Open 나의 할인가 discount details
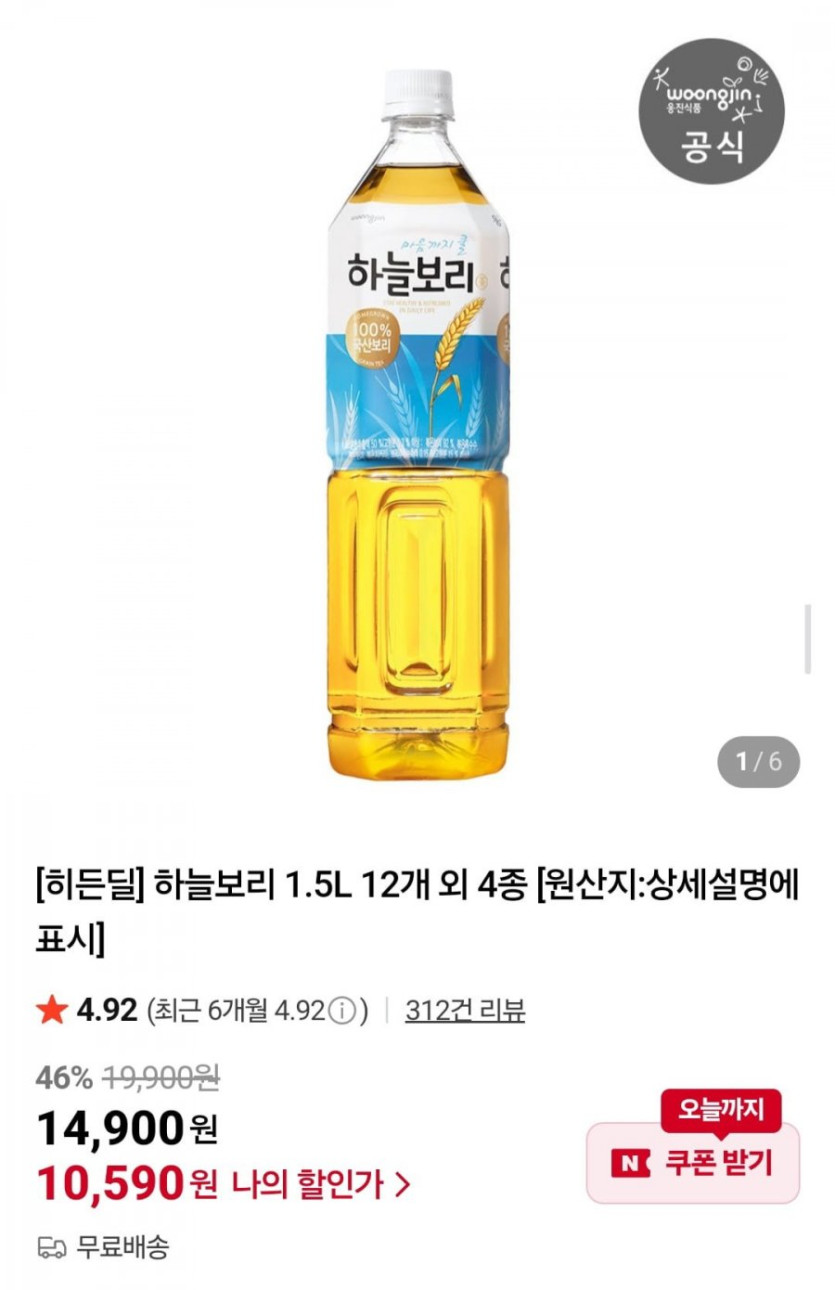 [320, 1185]
